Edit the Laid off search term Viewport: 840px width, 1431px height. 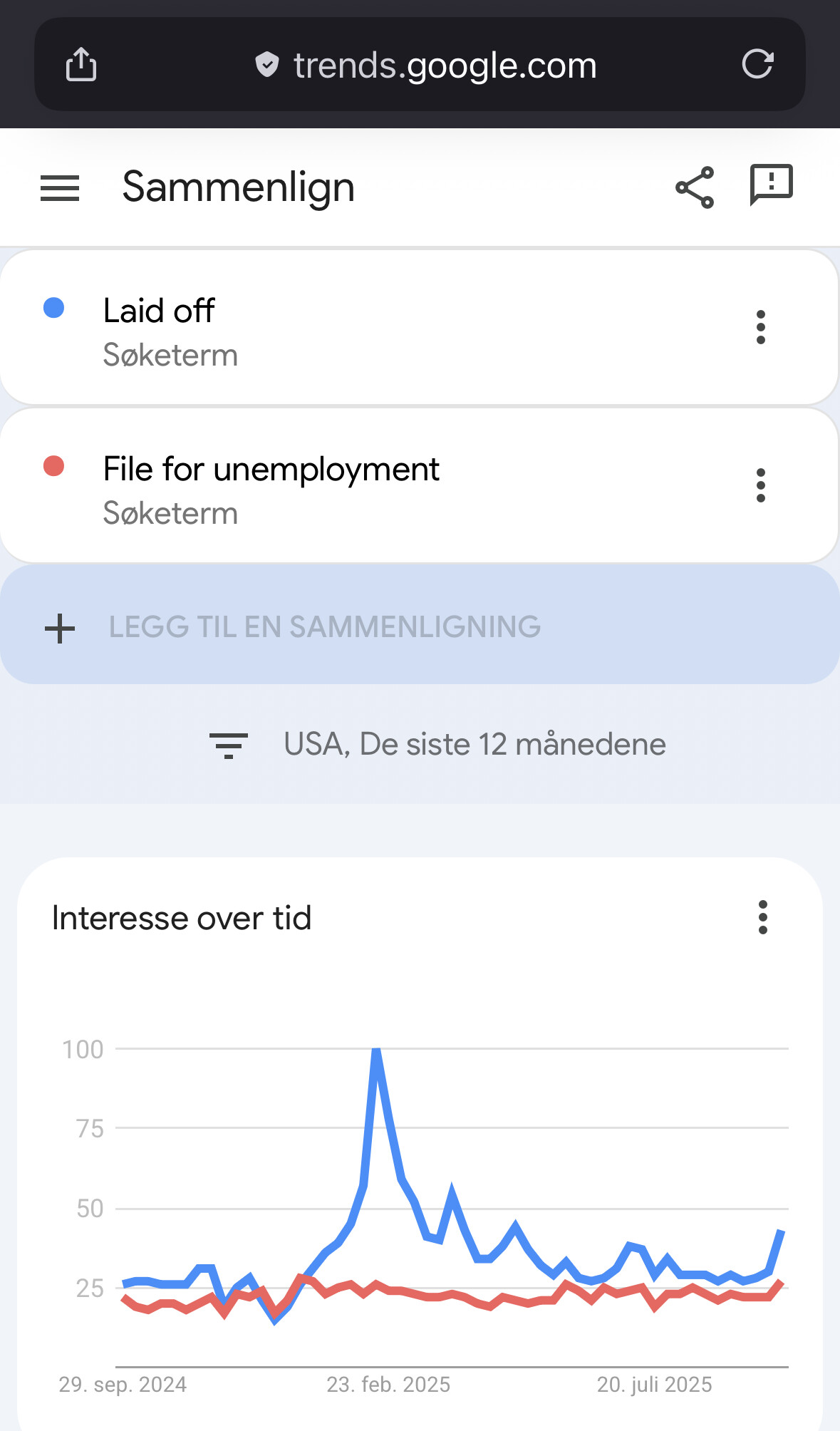(159, 311)
